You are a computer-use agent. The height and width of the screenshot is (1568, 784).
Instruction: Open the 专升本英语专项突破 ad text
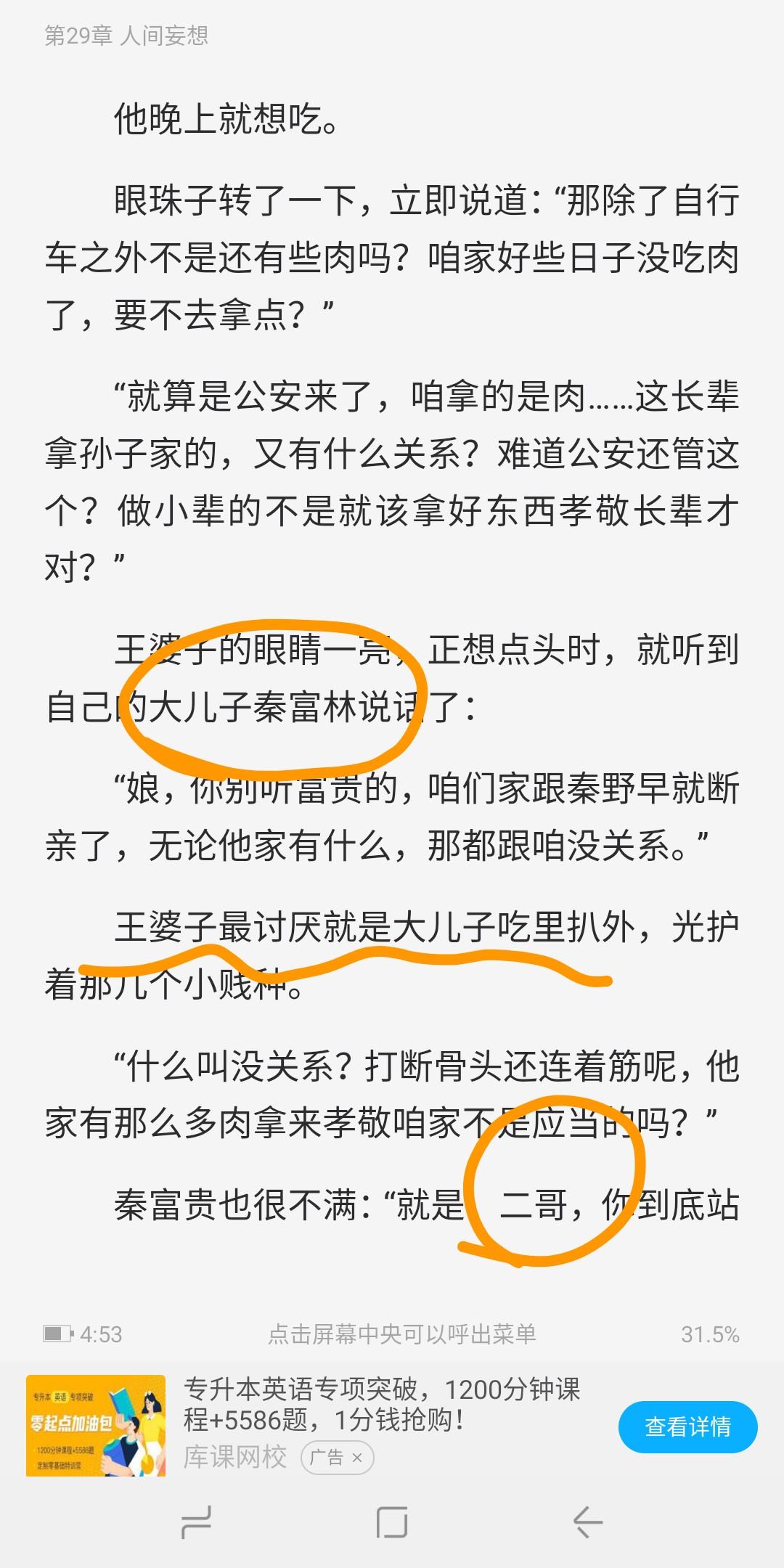click(382, 1403)
